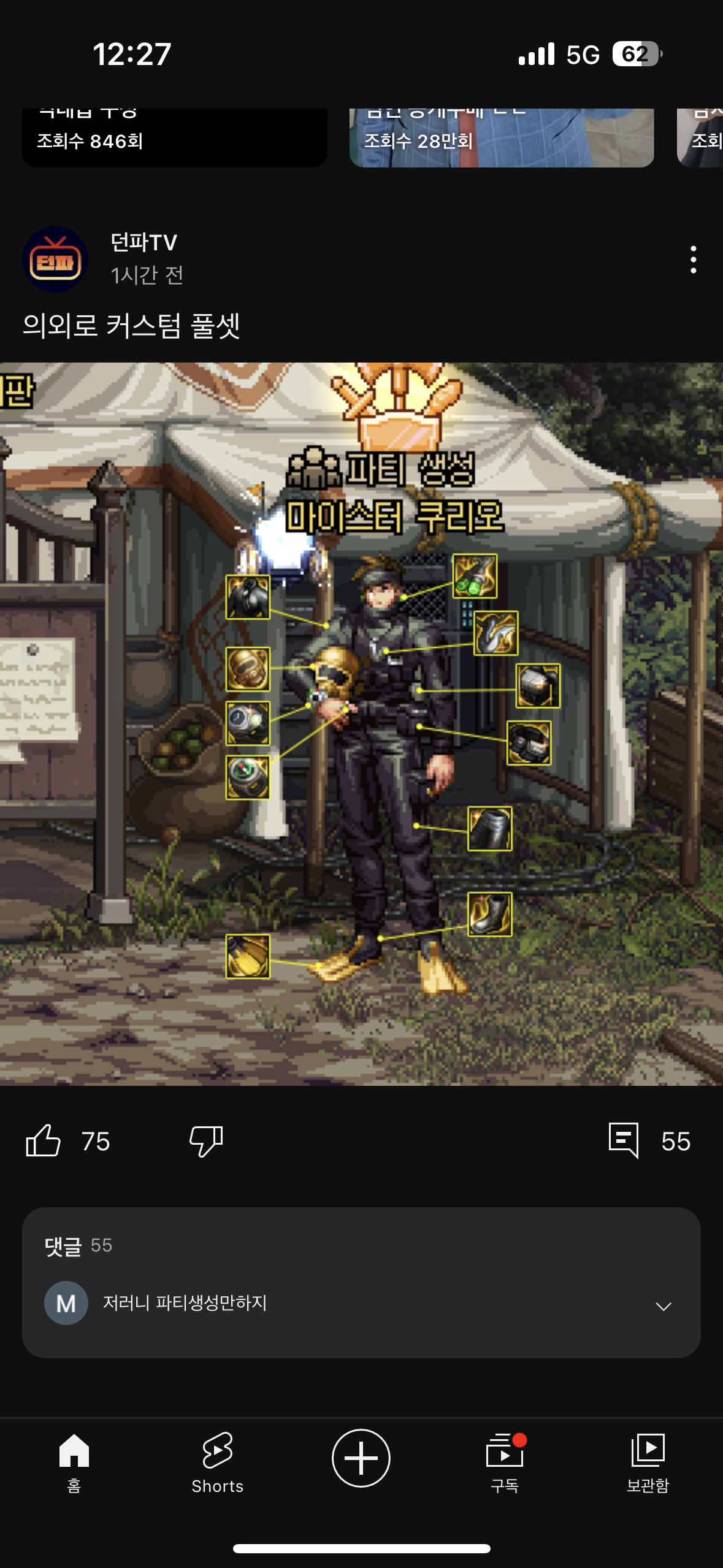Open the video with 조회수 28만회
723x1568 pixels.
(x=502, y=137)
